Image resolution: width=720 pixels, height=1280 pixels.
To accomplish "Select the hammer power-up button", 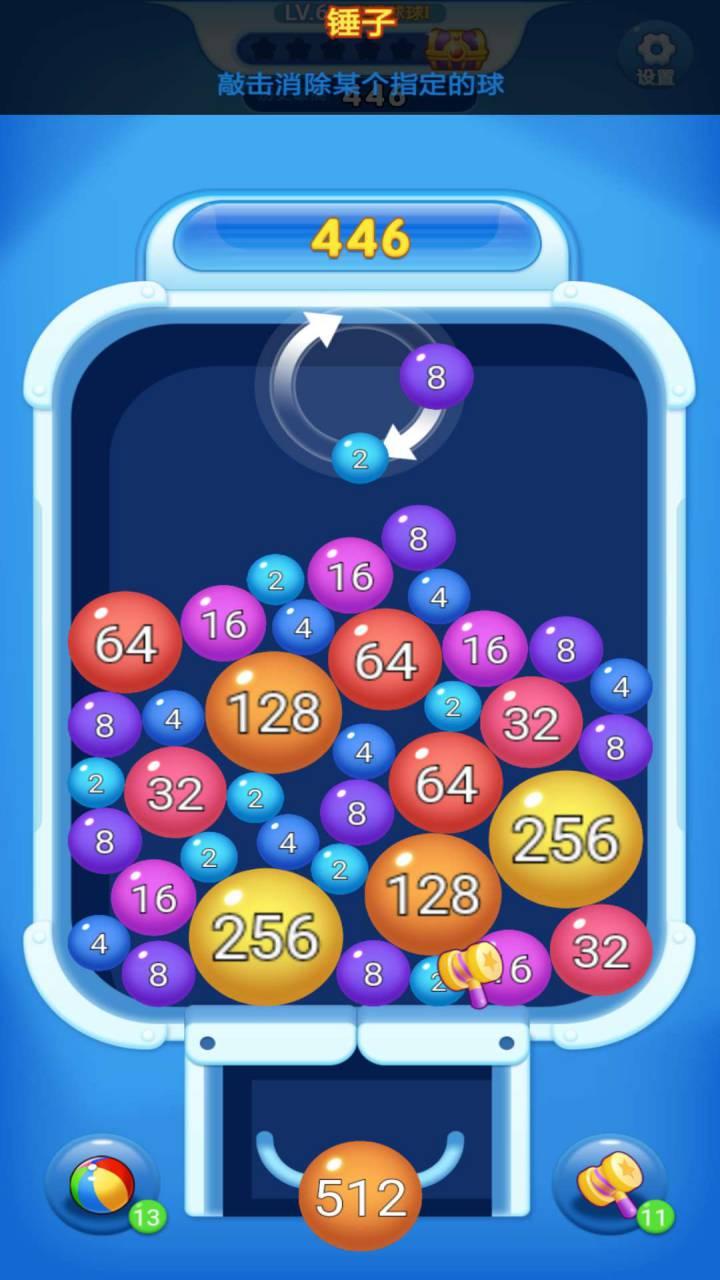I will coord(610,1185).
